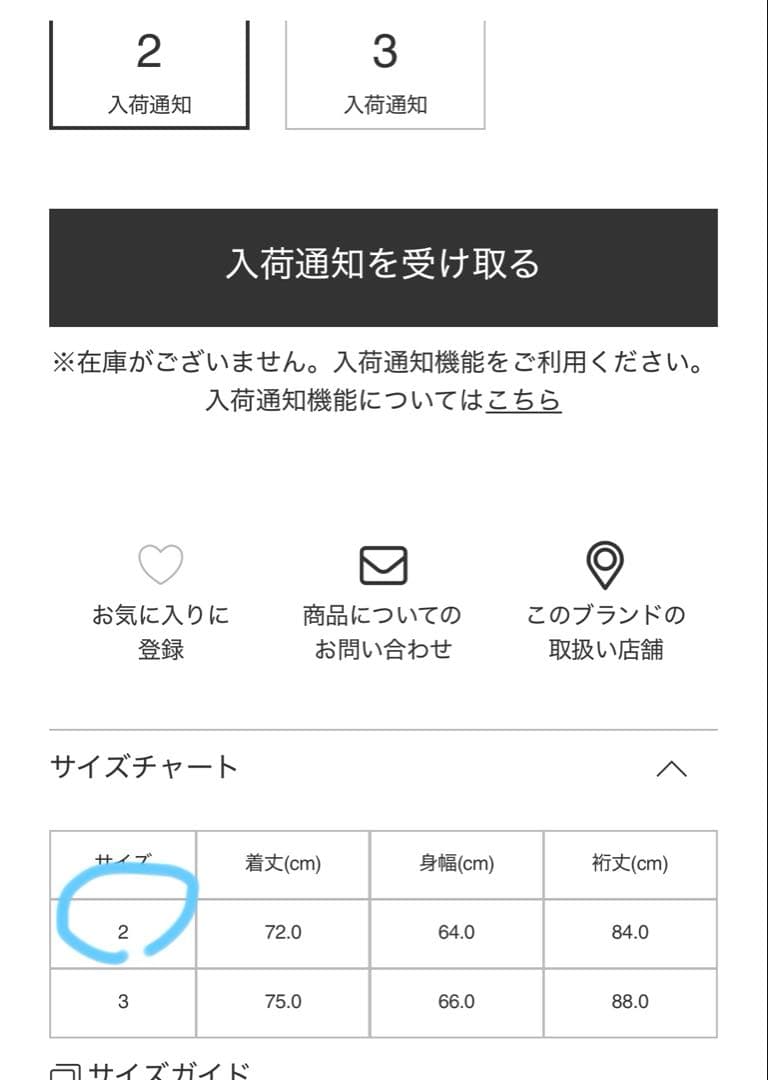Click the 入荷通知 label under size 2
This screenshot has width=768, height=1080.
click(x=150, y=103)
